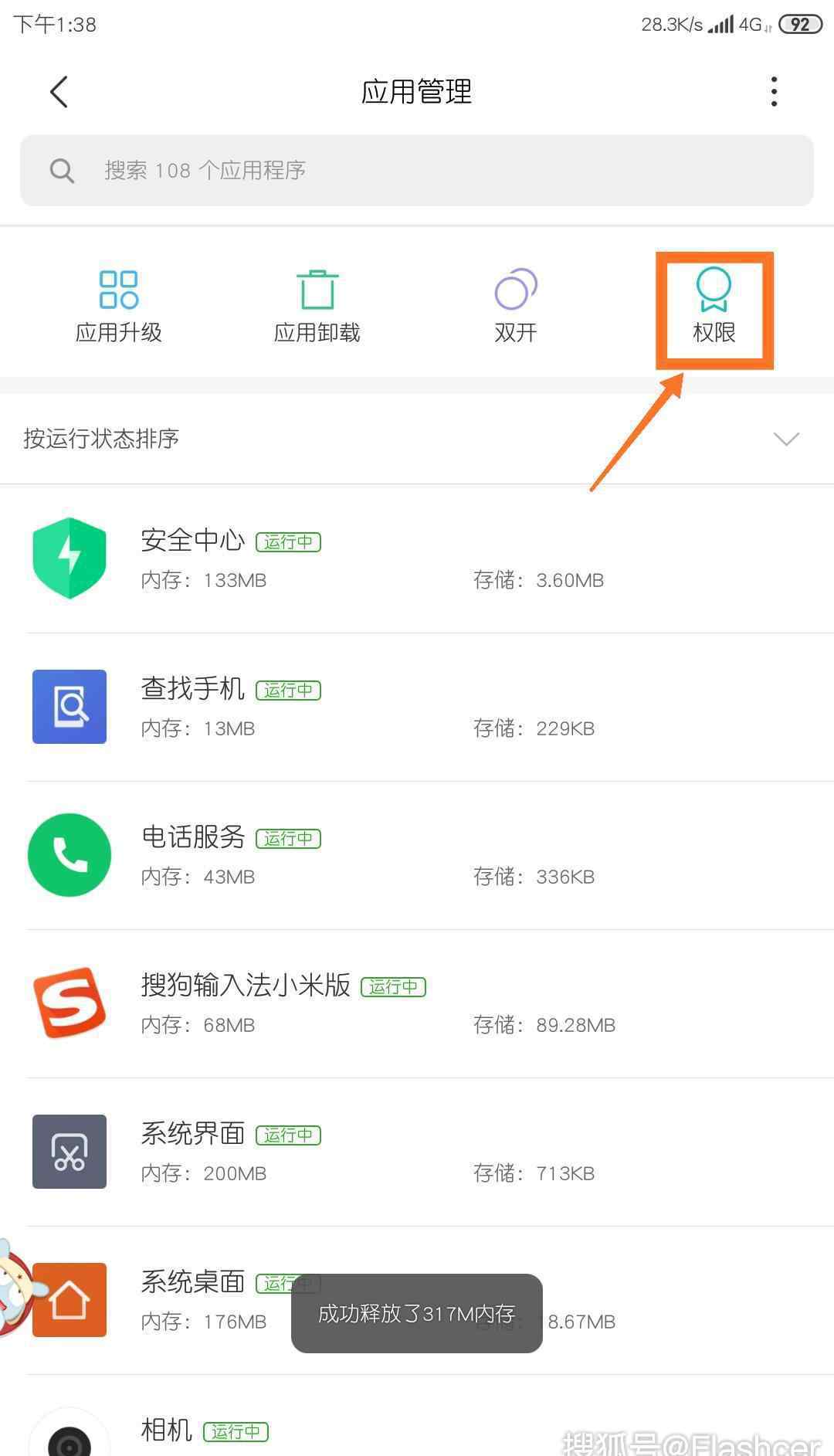
Task: Open 应用卸载
Action: pos(317,306)
